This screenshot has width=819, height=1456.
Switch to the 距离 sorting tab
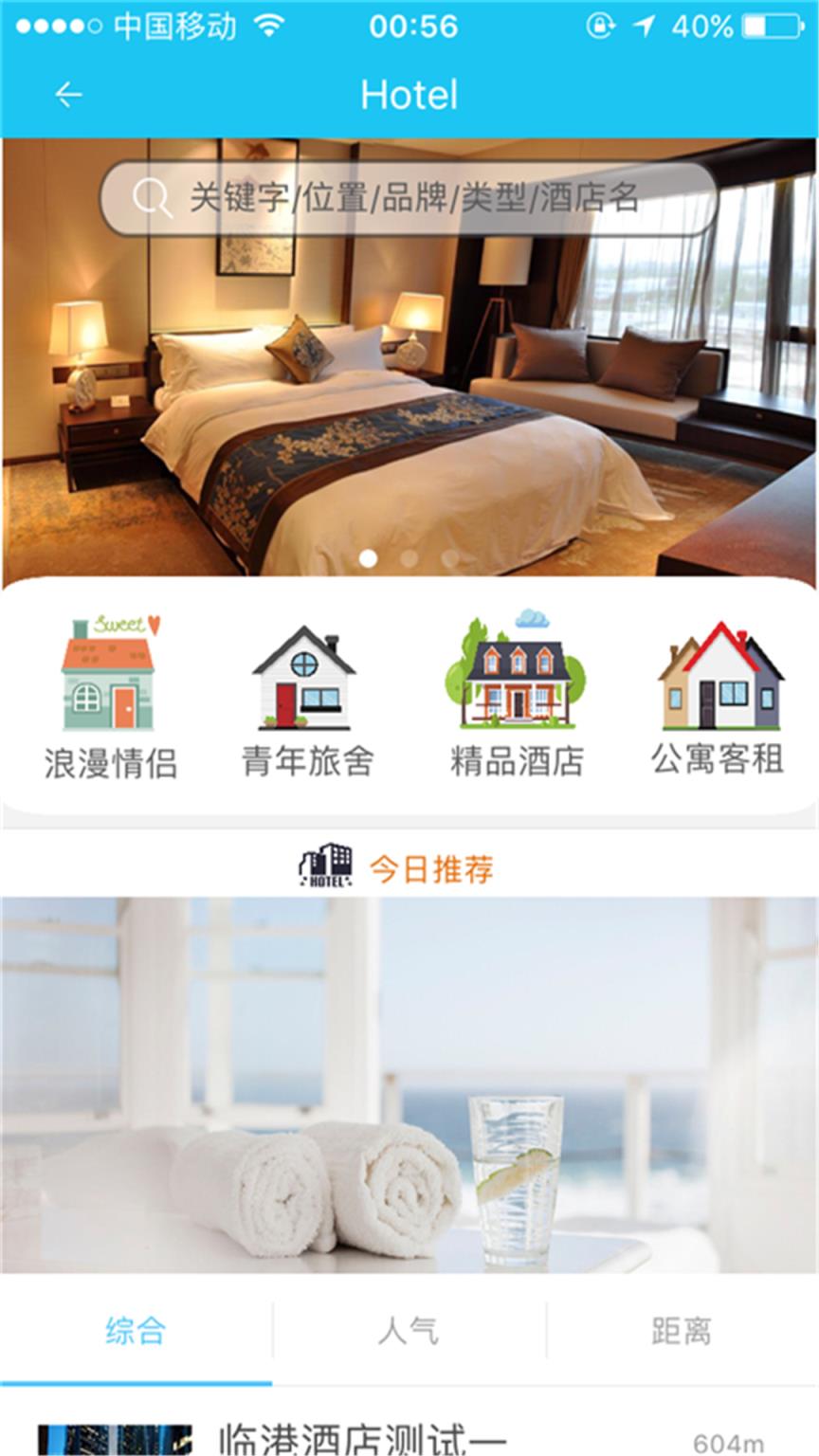pos(682,1330)
